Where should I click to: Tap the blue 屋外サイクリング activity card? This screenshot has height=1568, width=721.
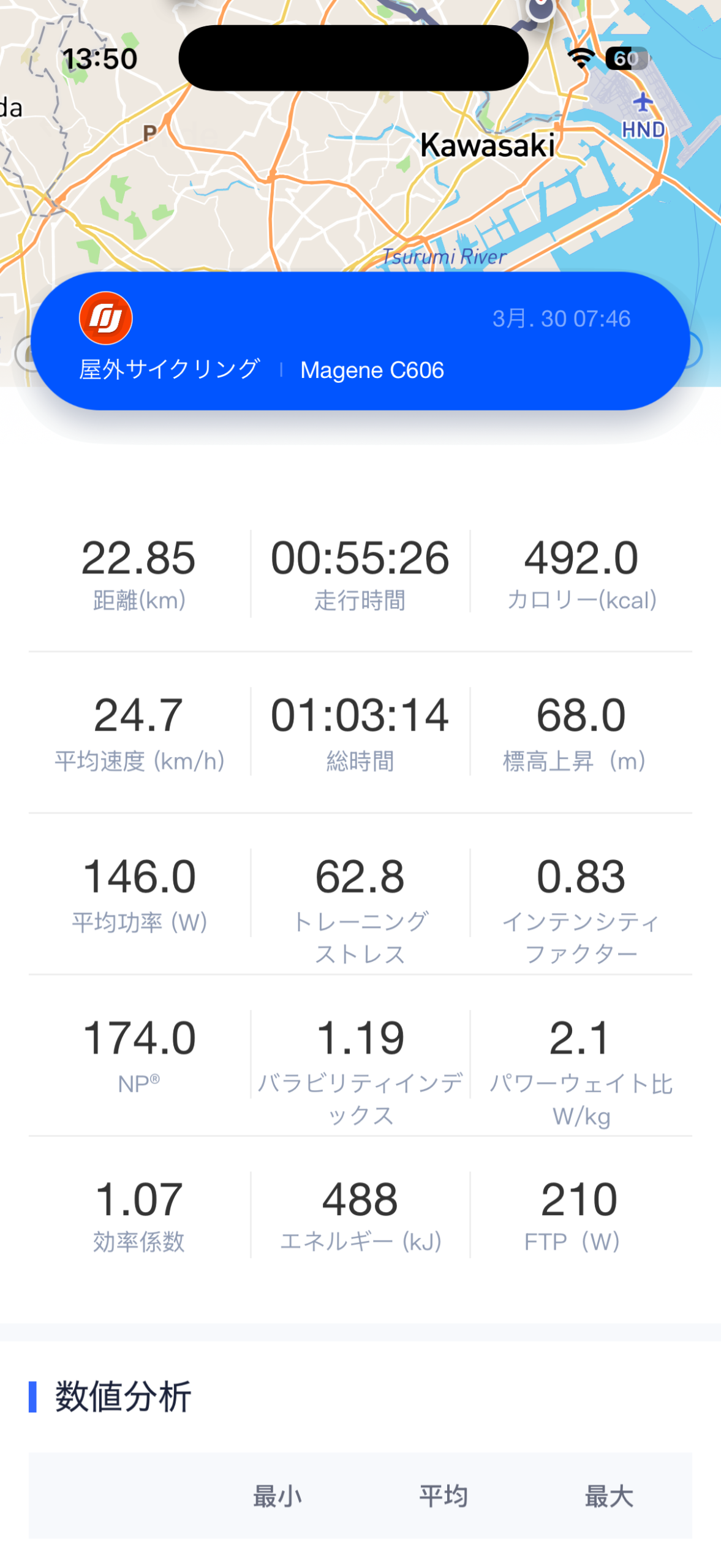pyautogui.click(x=360, y=341)
